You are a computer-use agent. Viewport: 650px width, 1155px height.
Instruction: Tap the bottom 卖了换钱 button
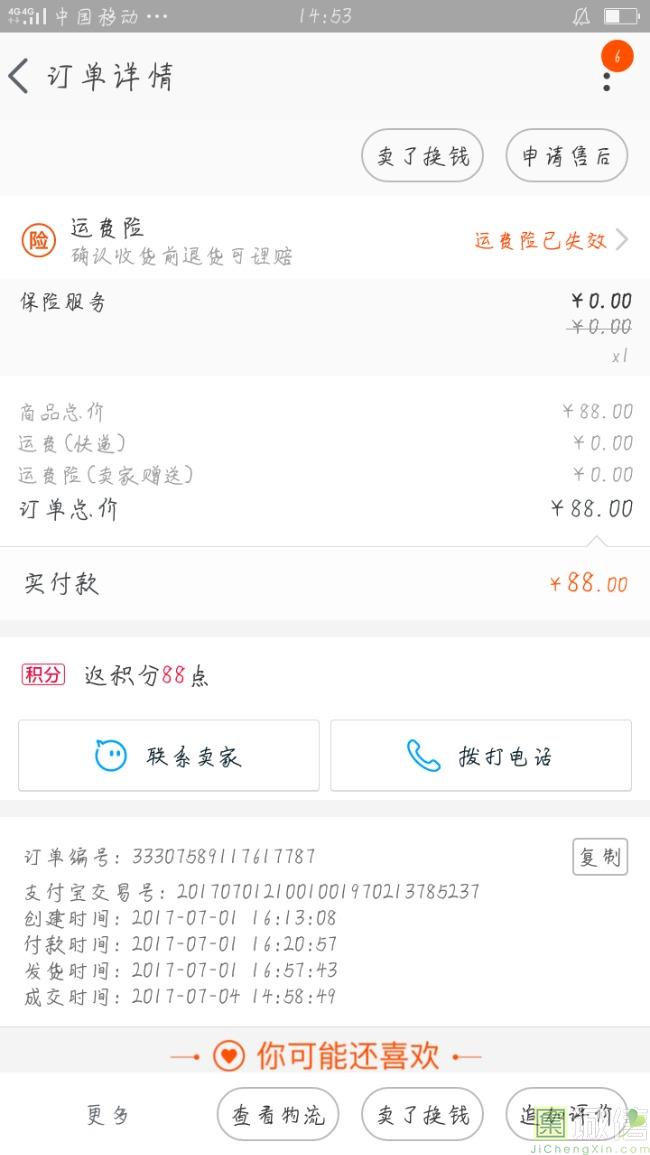click(x=422, y=1114)
